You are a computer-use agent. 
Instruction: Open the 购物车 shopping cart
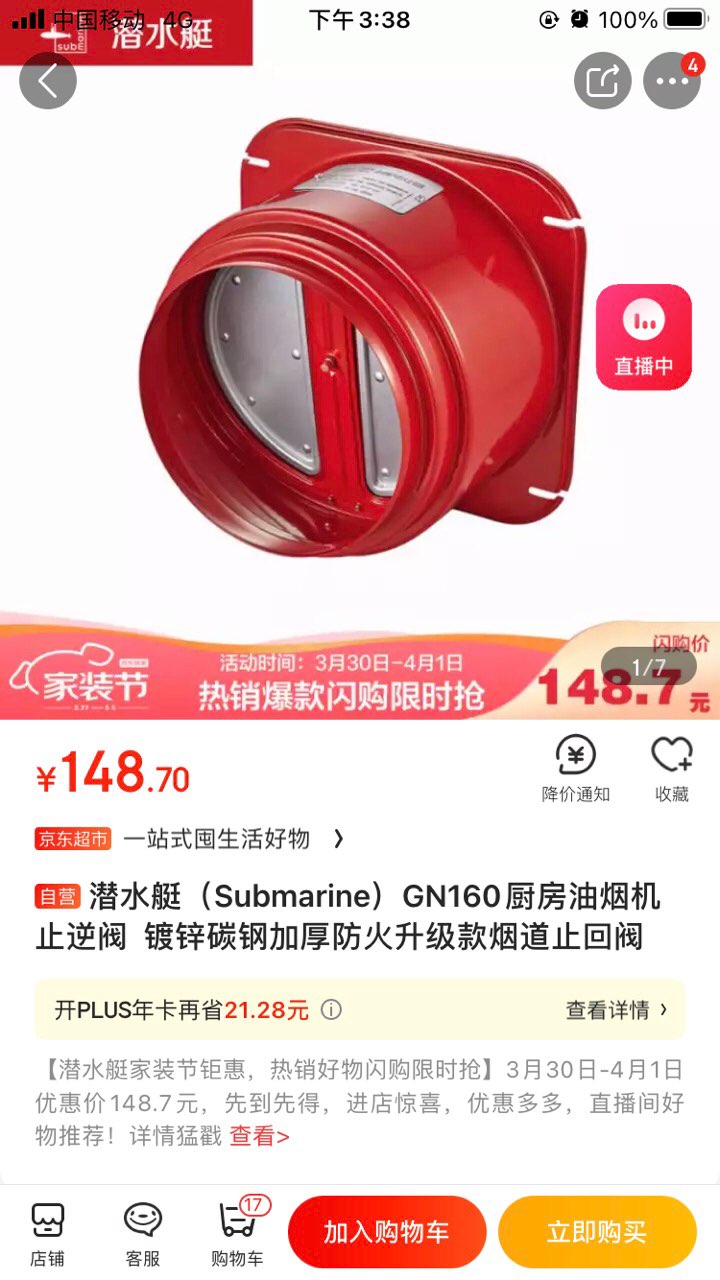(237, 1234)
